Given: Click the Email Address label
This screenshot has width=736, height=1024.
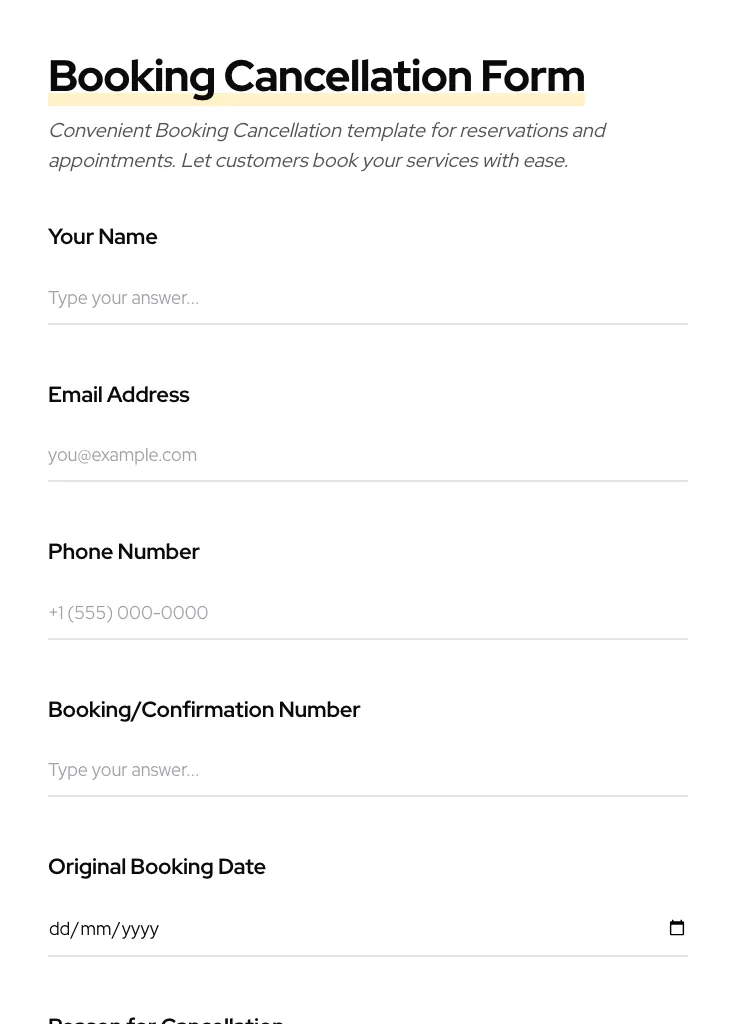Looking at the screenshot, I should (x=118, y=395).
